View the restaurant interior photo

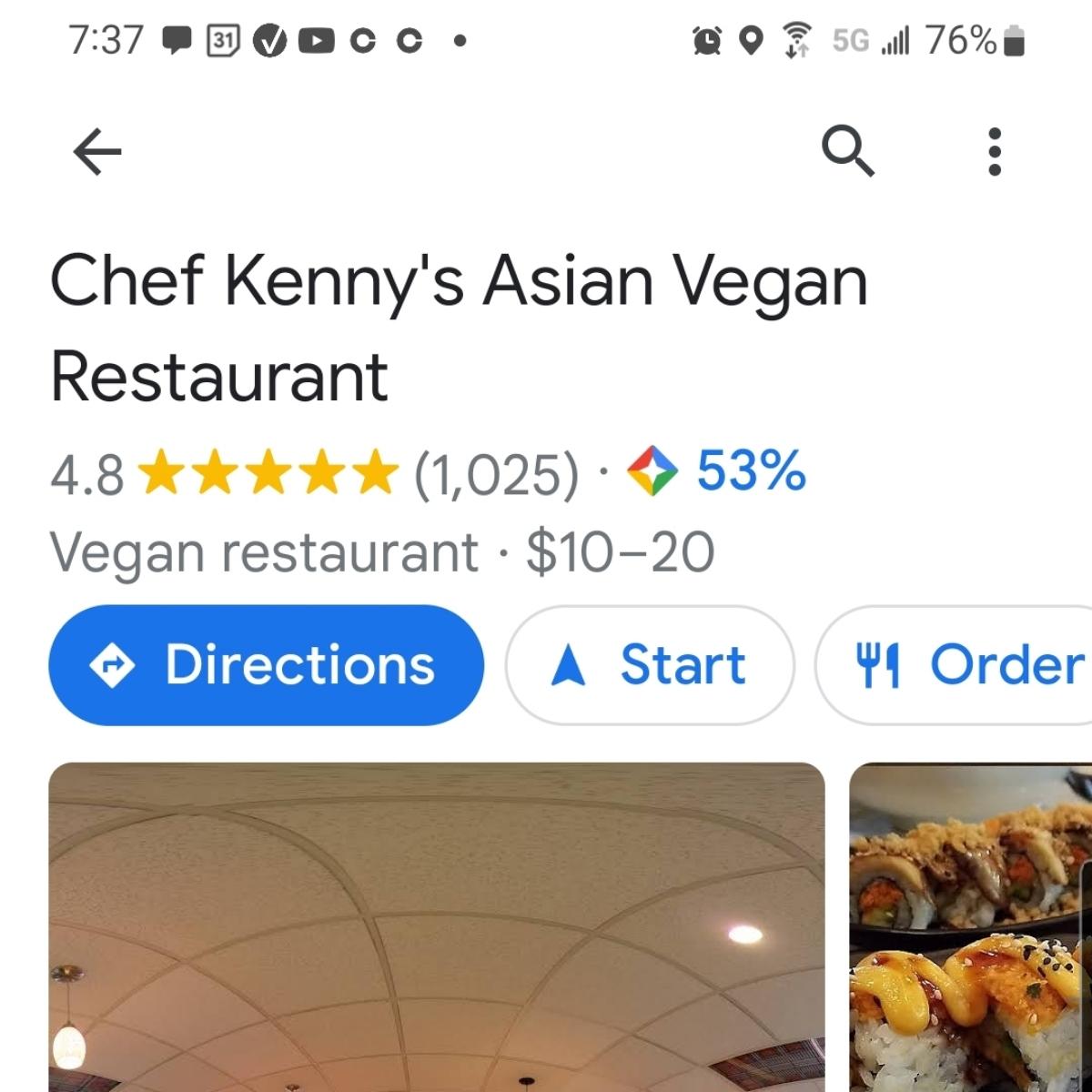[437, 928]
